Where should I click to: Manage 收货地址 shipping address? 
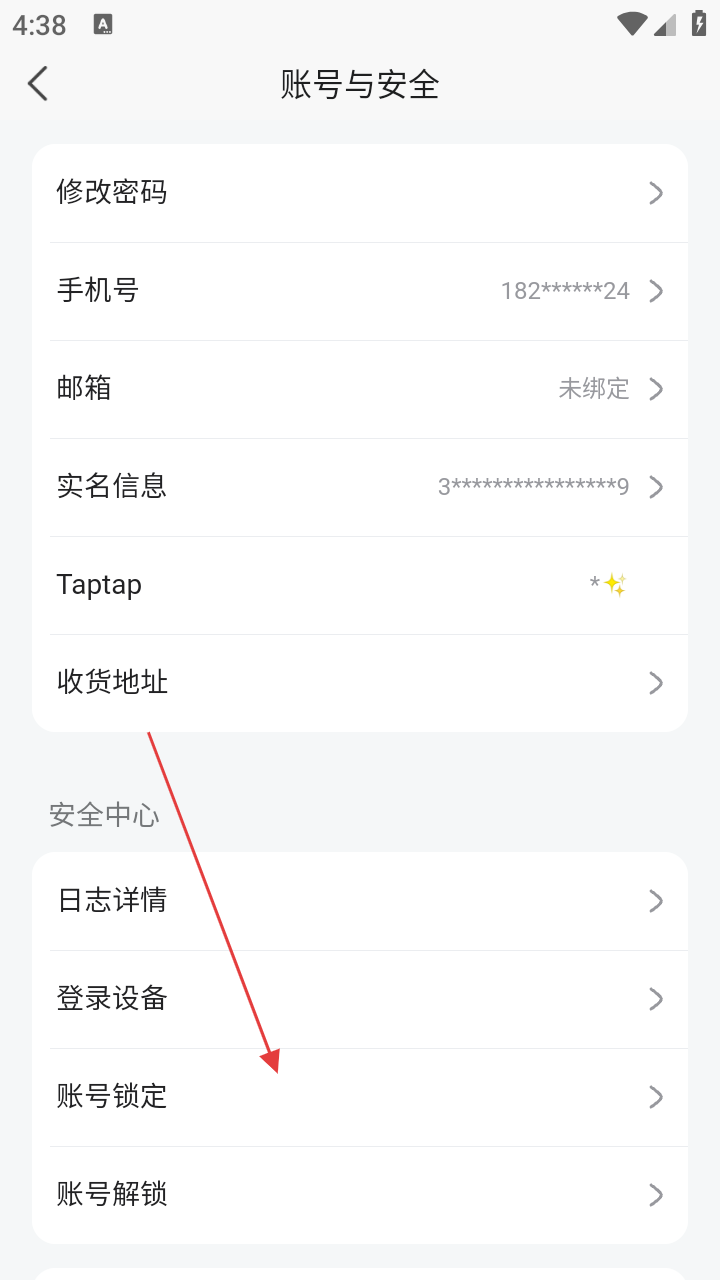(x=360, y=683)
